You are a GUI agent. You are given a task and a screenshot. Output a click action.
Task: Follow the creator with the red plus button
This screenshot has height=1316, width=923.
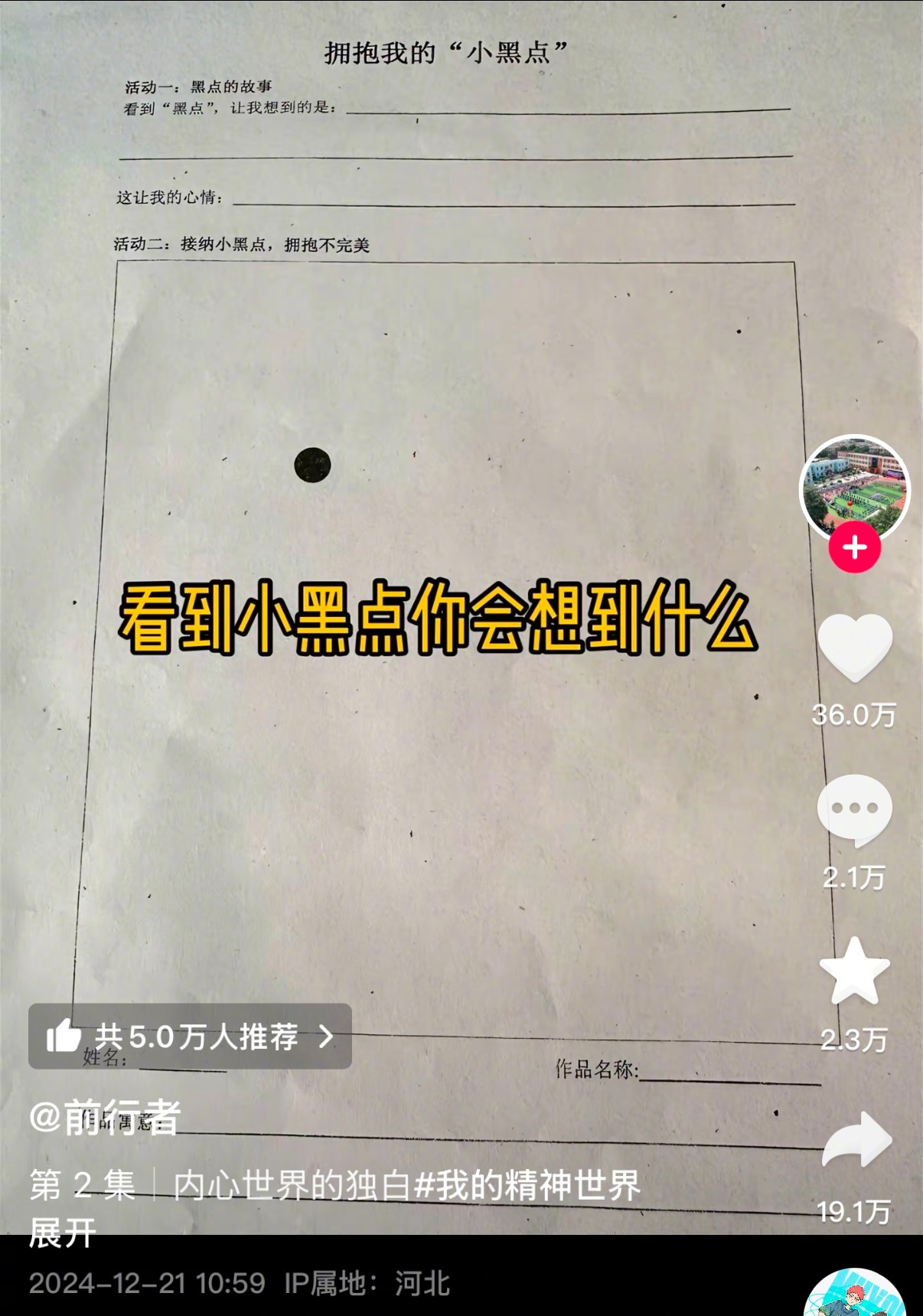coord(854,547)
